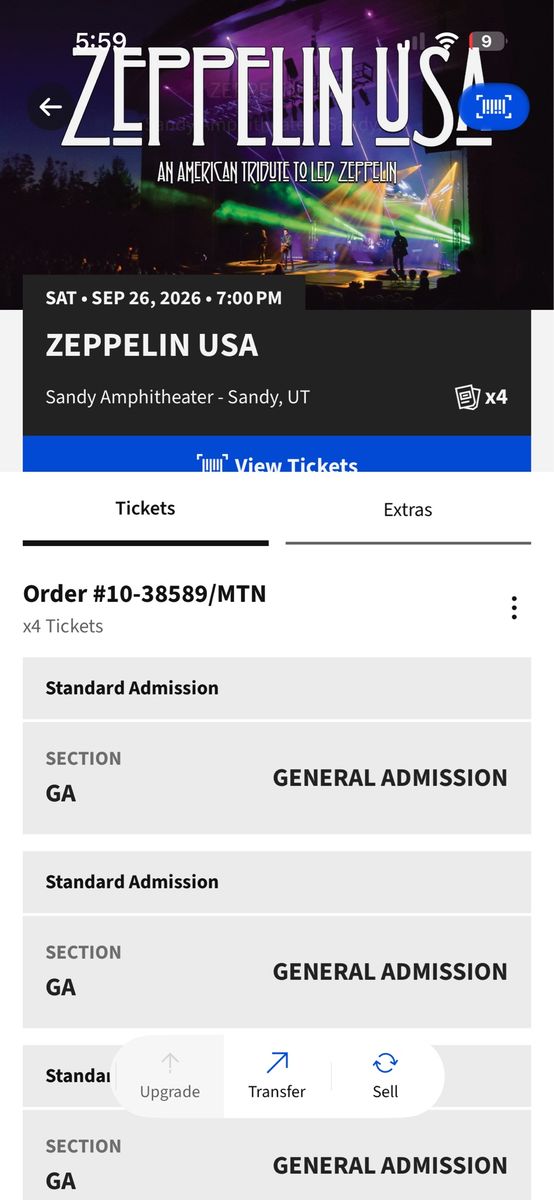Select the Tickets tab
Image resolution: width=554 pixels, height=1200 pixels.
pos(146,511)
